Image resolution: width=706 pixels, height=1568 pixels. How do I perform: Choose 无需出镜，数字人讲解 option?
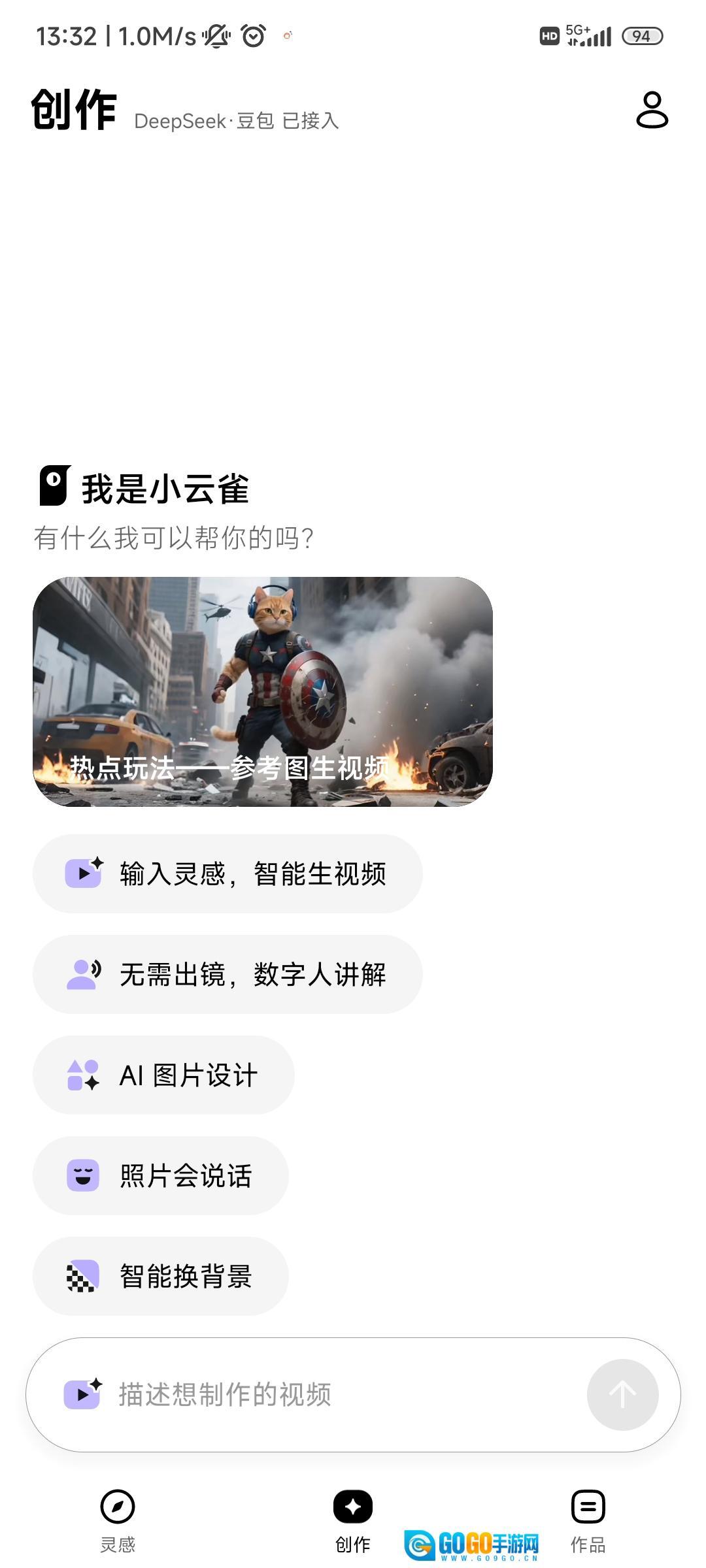(x=227, y=974)
